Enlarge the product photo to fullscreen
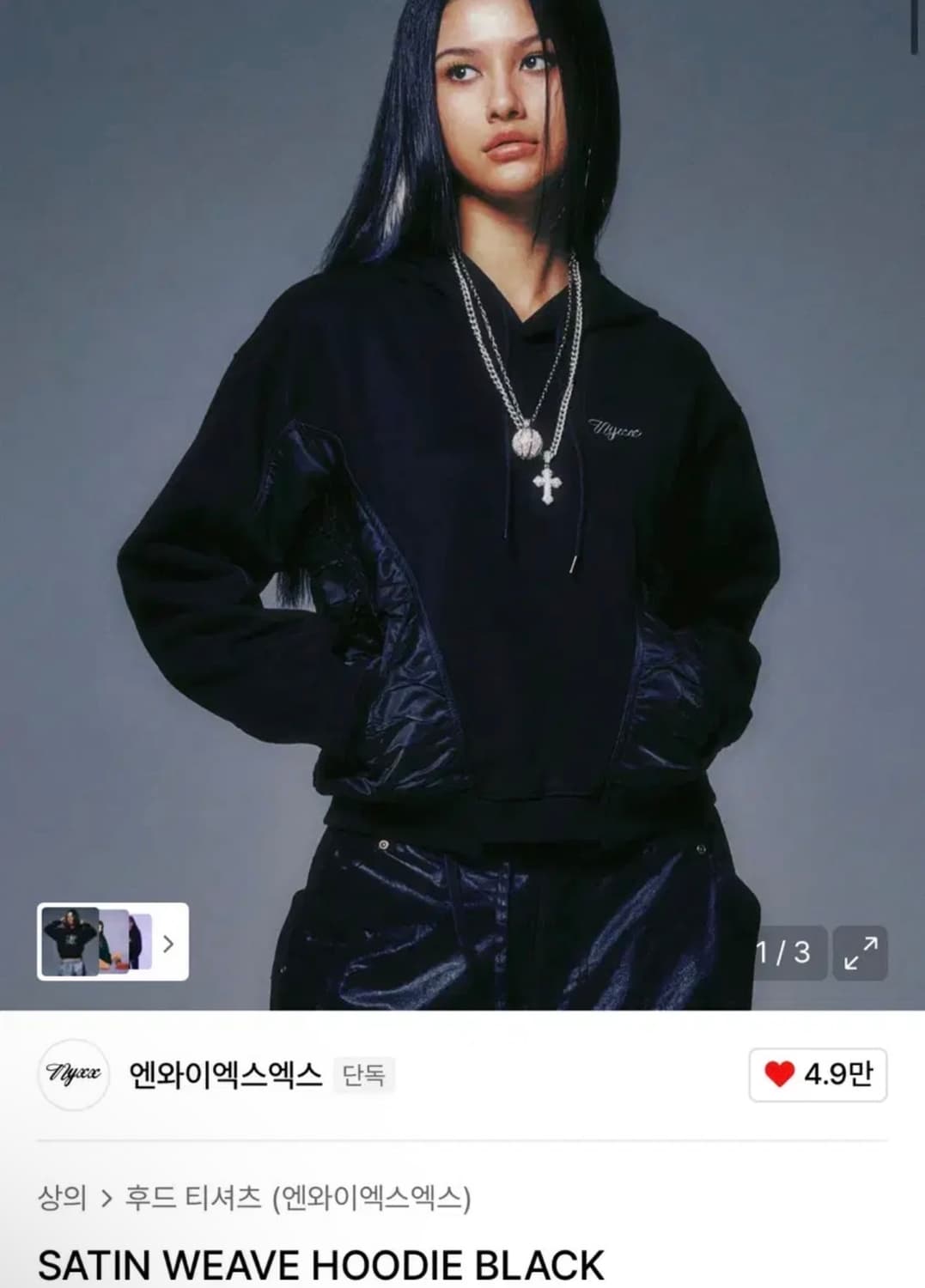Viewport: 925px width, 1288px height. (x=861, y=952)
